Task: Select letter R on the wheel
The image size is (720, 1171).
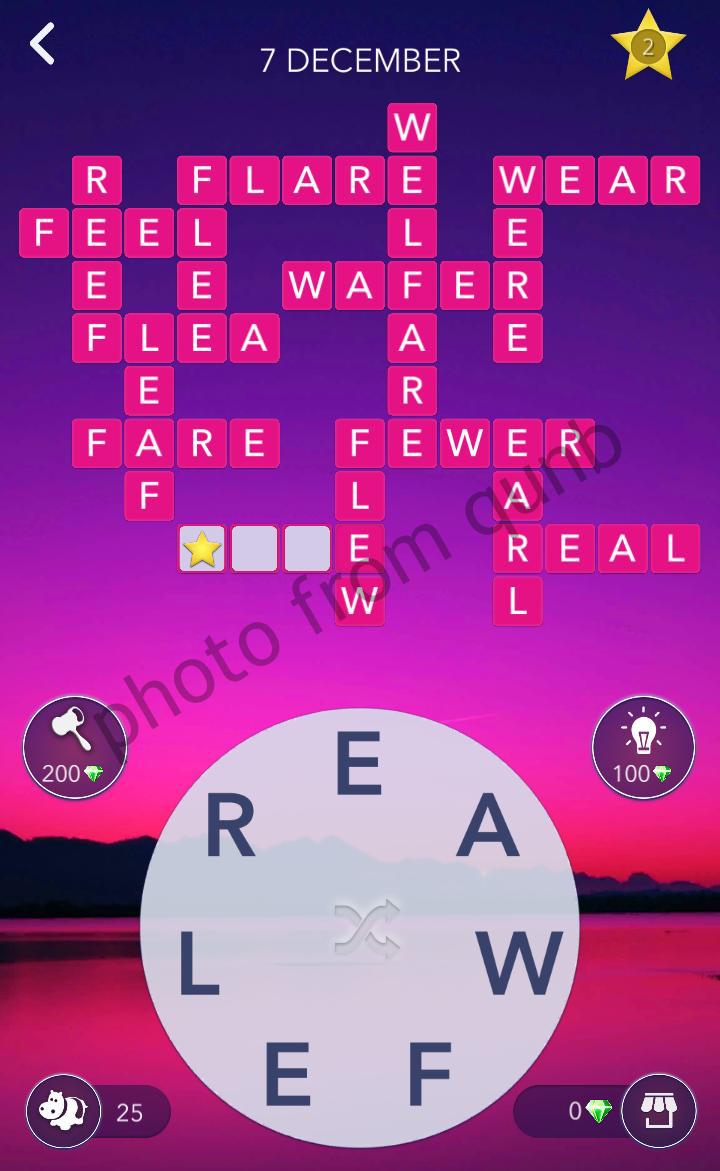Action: pyautogui.click(x=231, y=829)
